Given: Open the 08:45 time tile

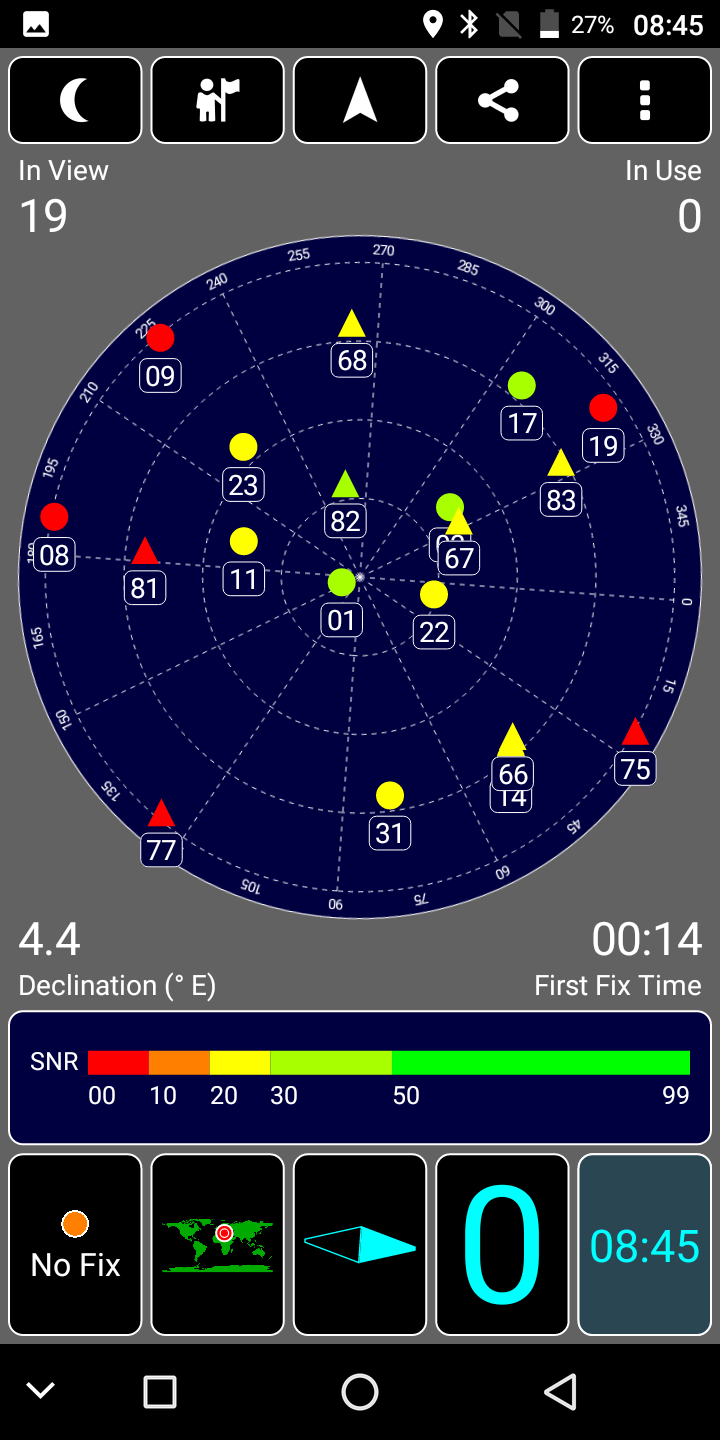Looking at the screenshot, I should click(x=645, y=1245).
